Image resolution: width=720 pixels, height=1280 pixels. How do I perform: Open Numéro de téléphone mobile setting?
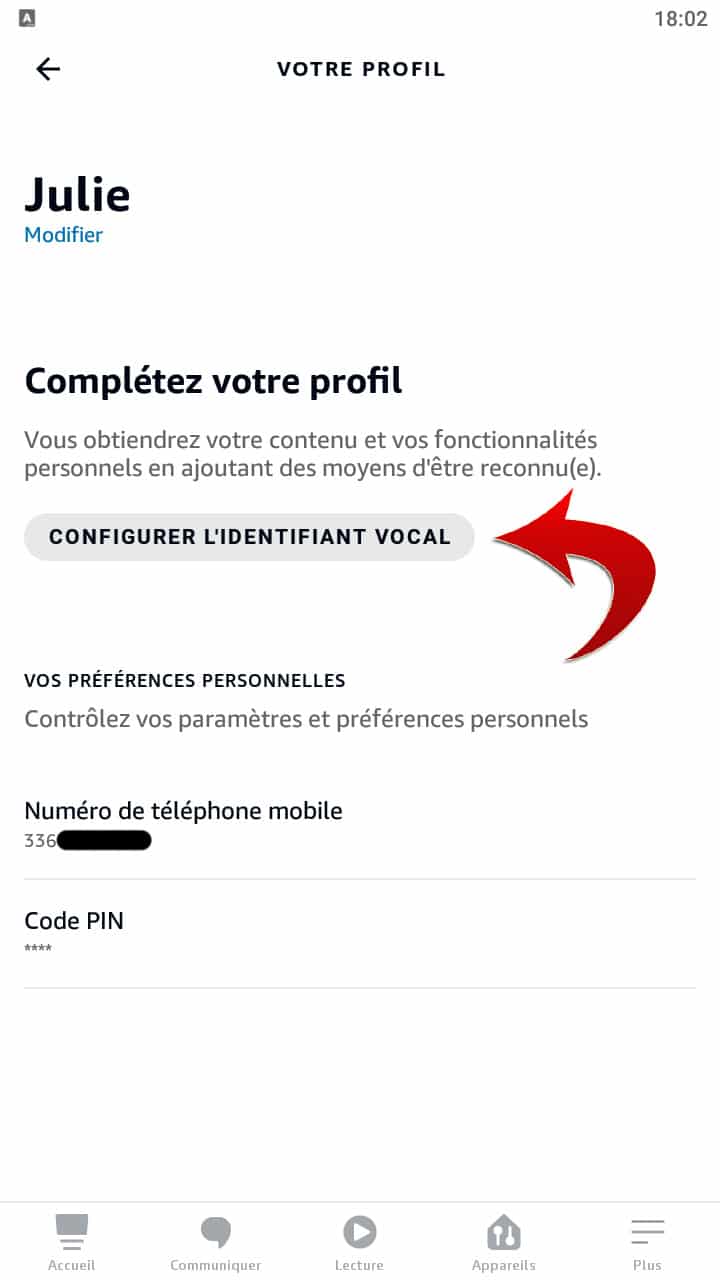tap(360, 825)
